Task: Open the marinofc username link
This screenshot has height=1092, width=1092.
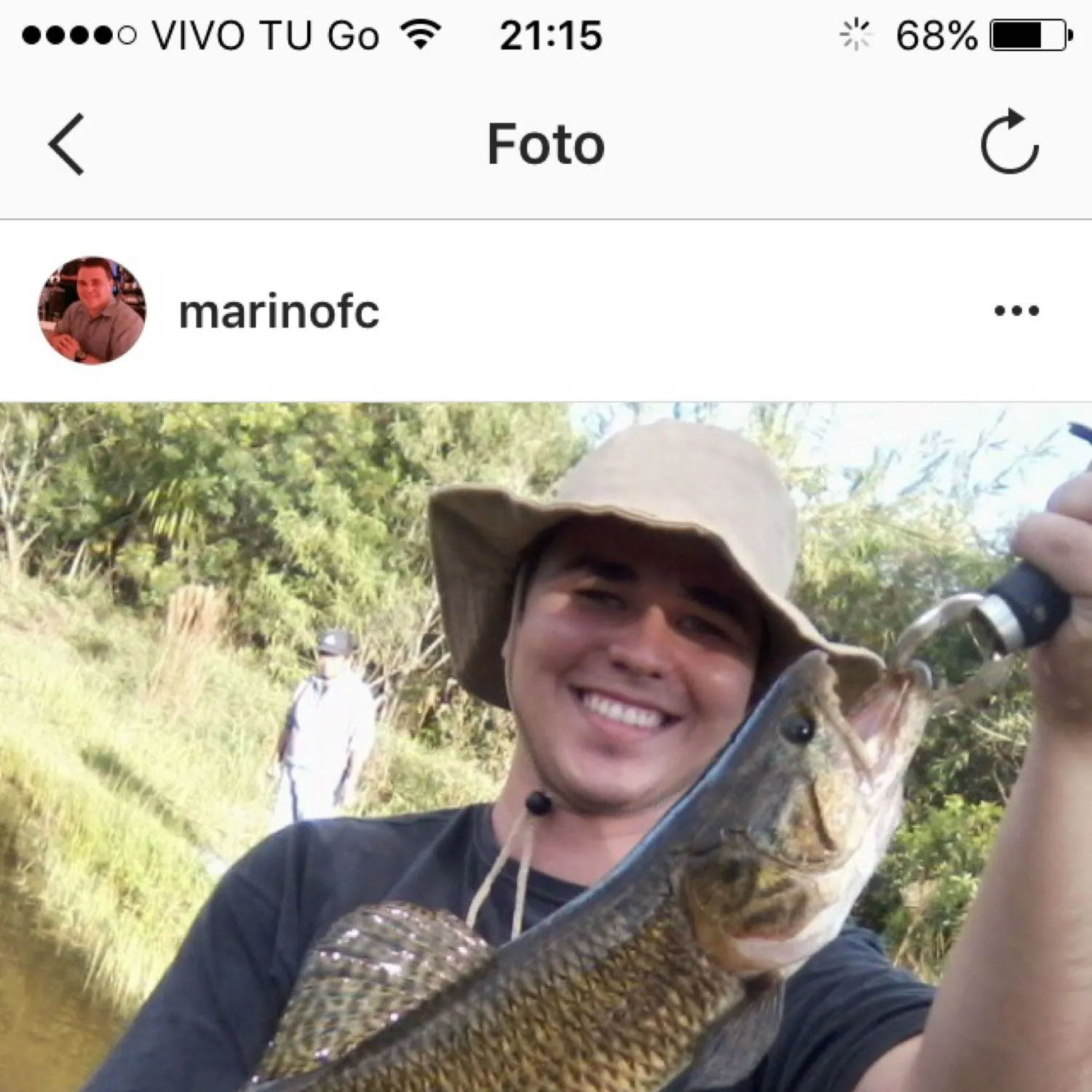Action: tap(279, 312)
